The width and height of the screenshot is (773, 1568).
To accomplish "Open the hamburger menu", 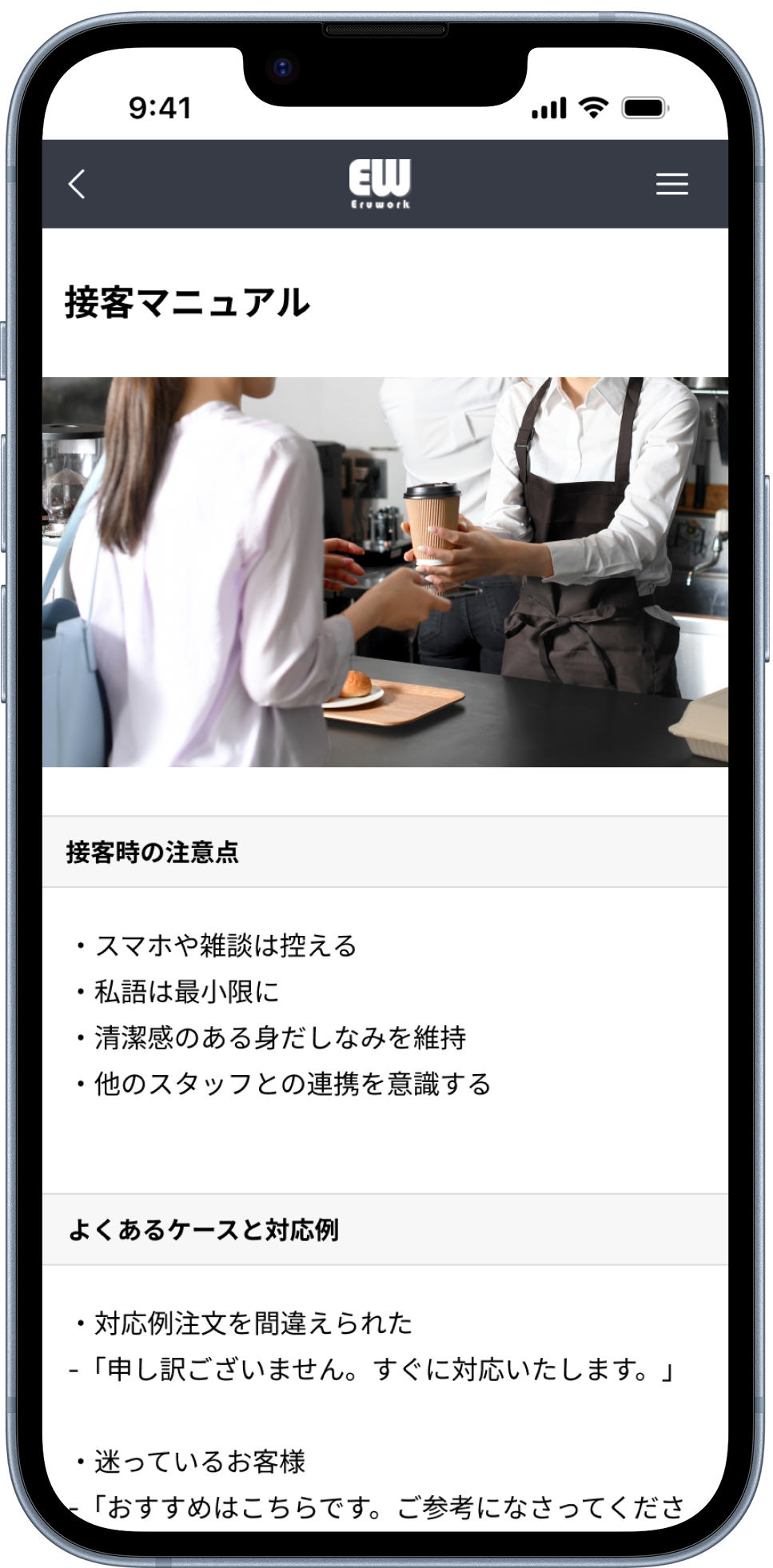I will click(671, 185).
